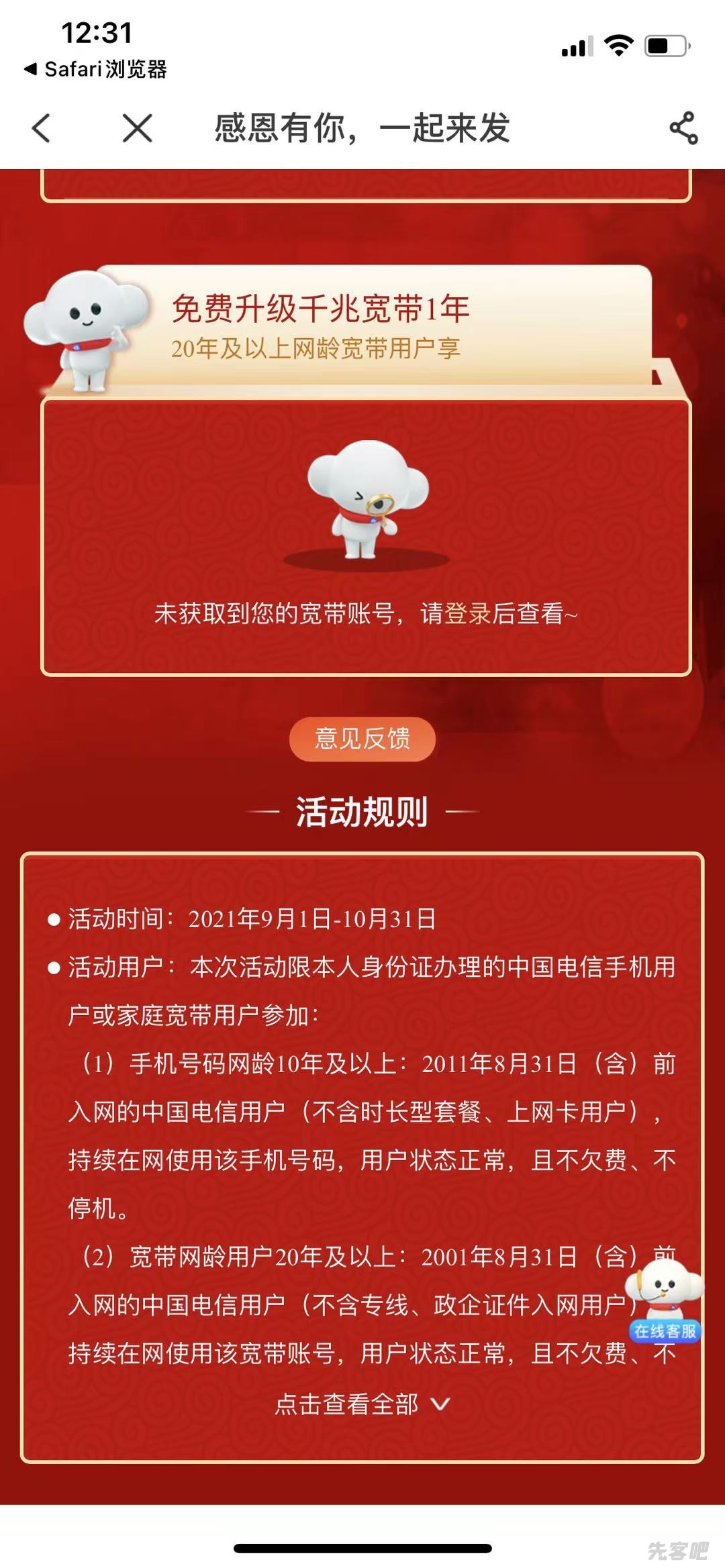Go back to the previous page
725x1568 pixels.
[x=42, y=127]
